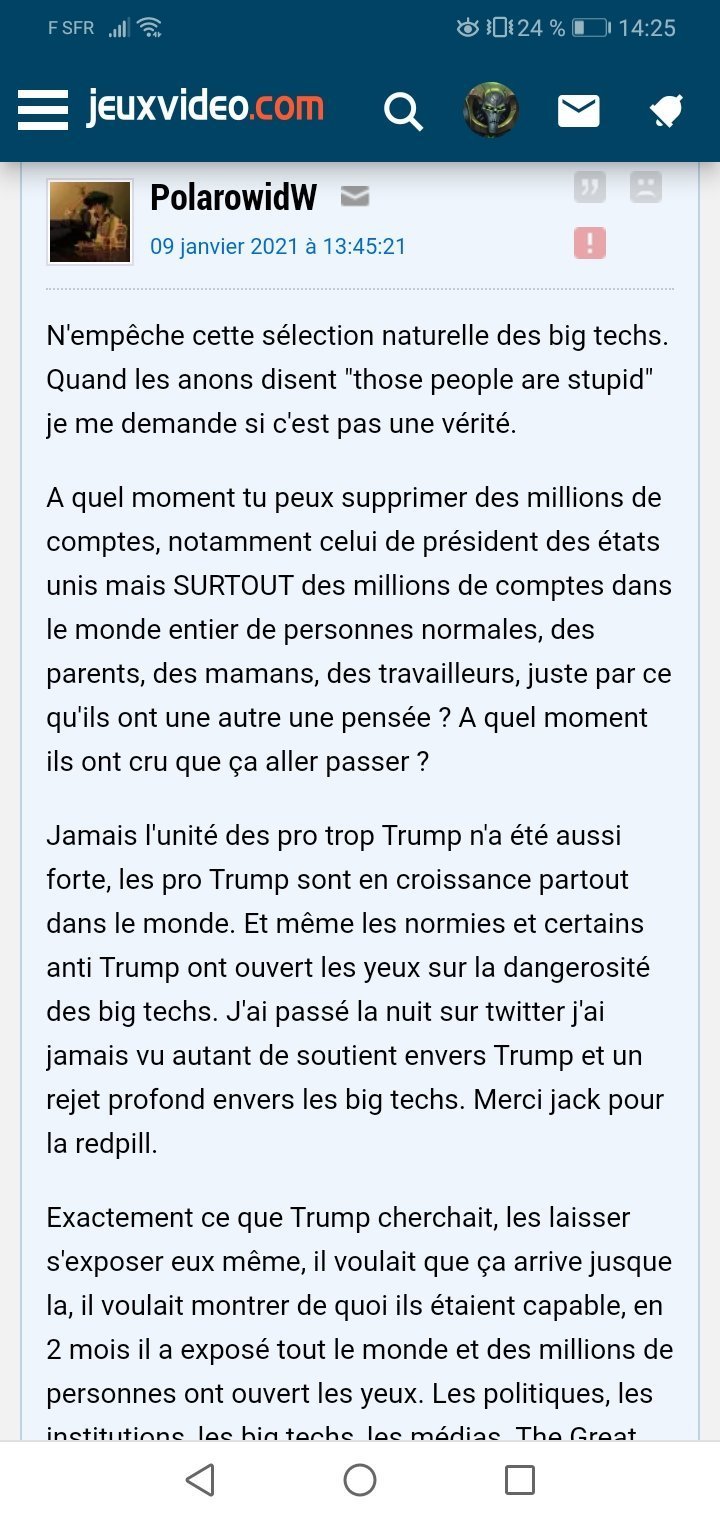Open the search magnifier
720x1520 pixels.
(403, 111)
